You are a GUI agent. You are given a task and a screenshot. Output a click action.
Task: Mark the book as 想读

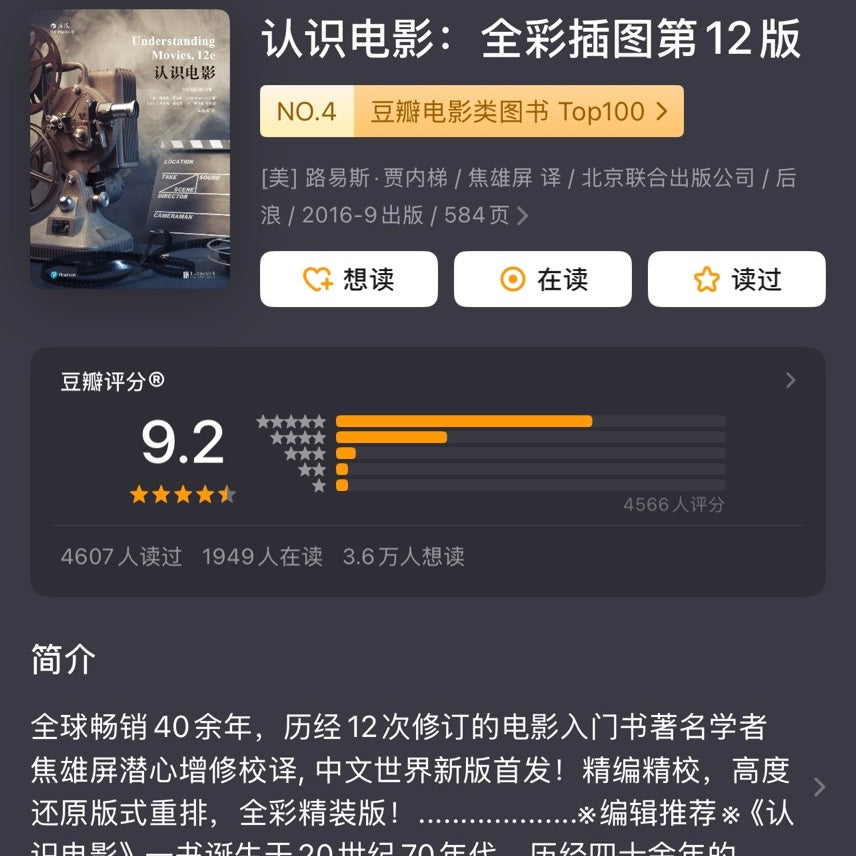pyautogui.click(x=348, y=279)
